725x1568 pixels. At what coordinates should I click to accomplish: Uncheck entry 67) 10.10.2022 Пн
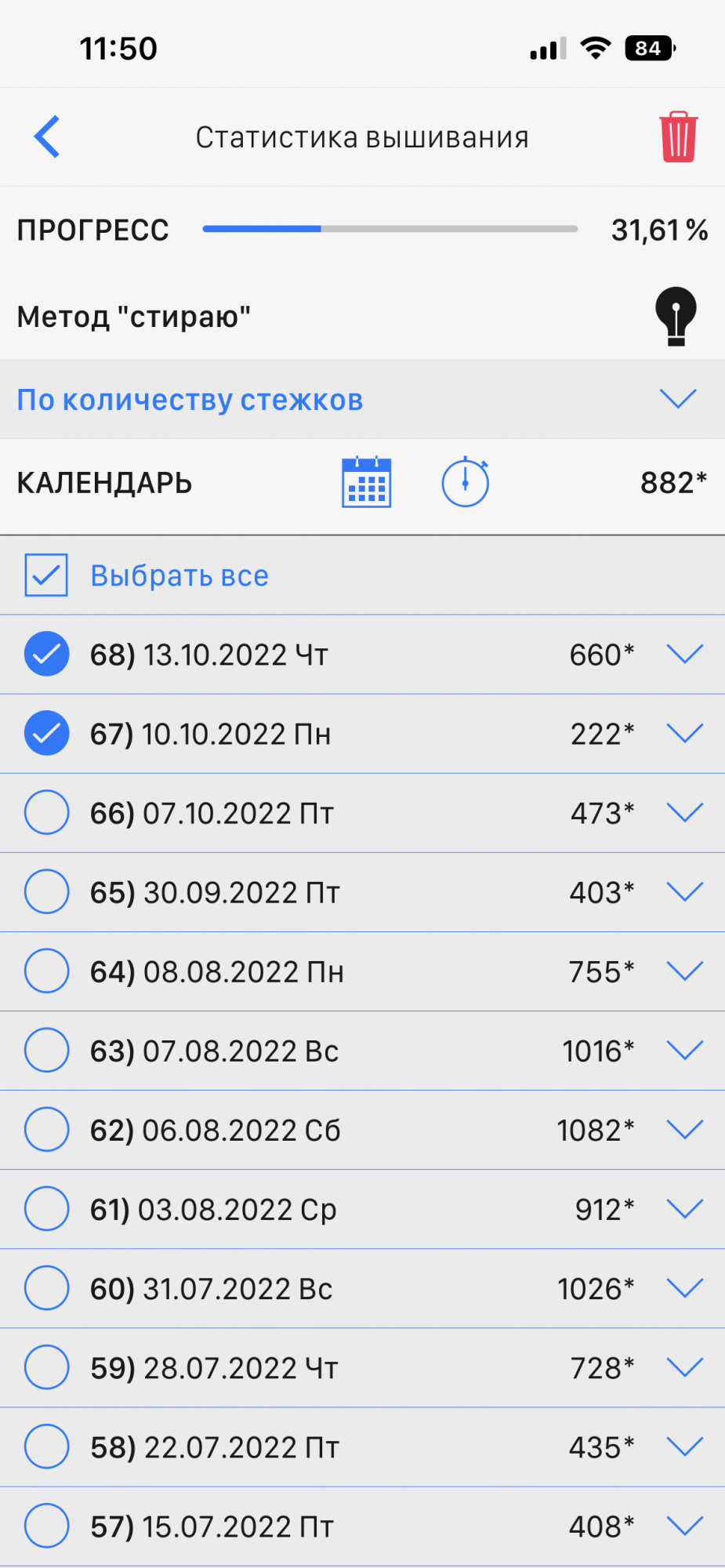[x=47, y=733]
